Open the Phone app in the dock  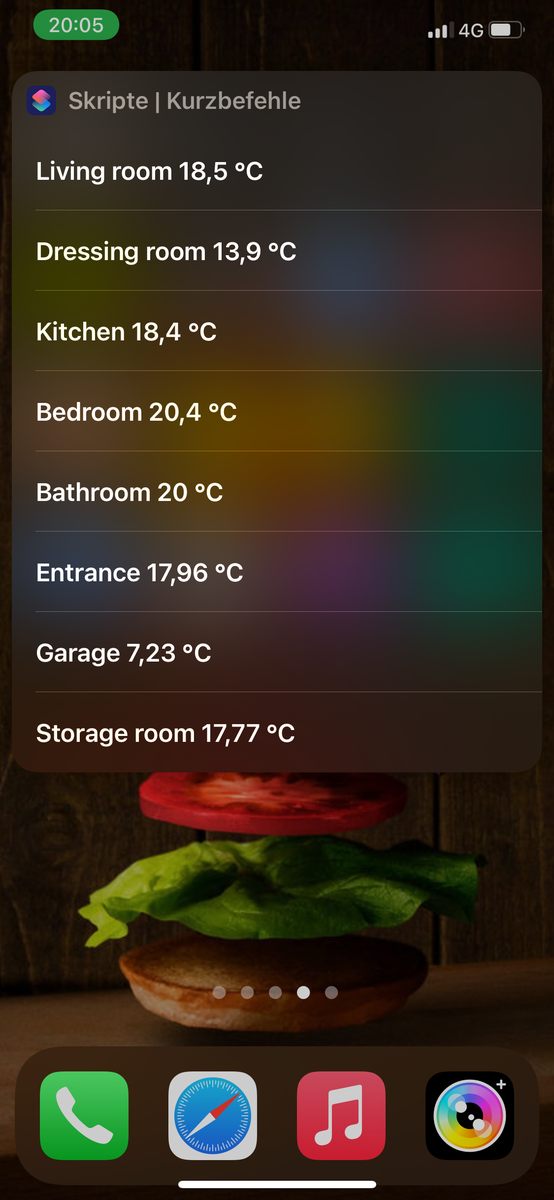[84, 1115]
